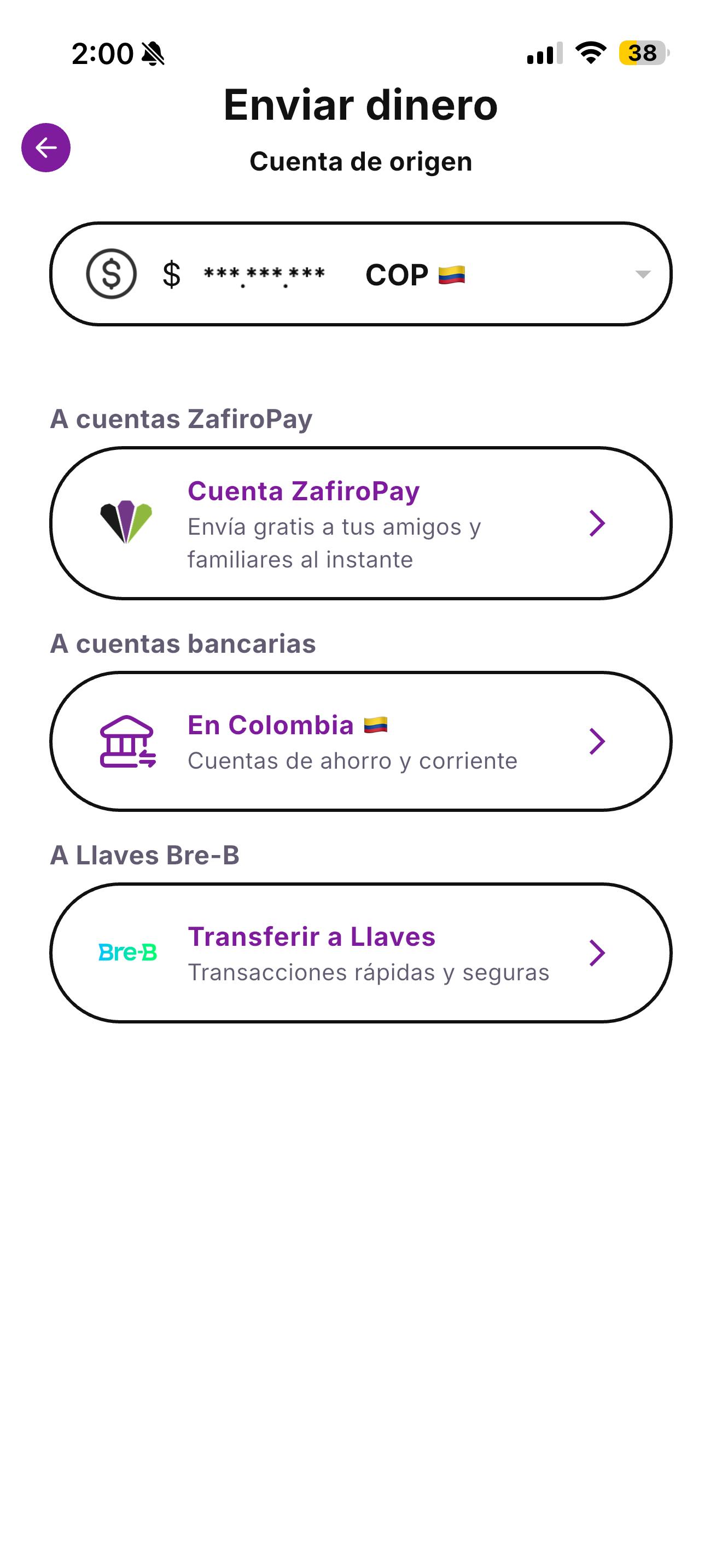Tap the A cuentas ZafiroPay section header
The width and height of the screenshot is (722, 1568).
coord(181,418)
